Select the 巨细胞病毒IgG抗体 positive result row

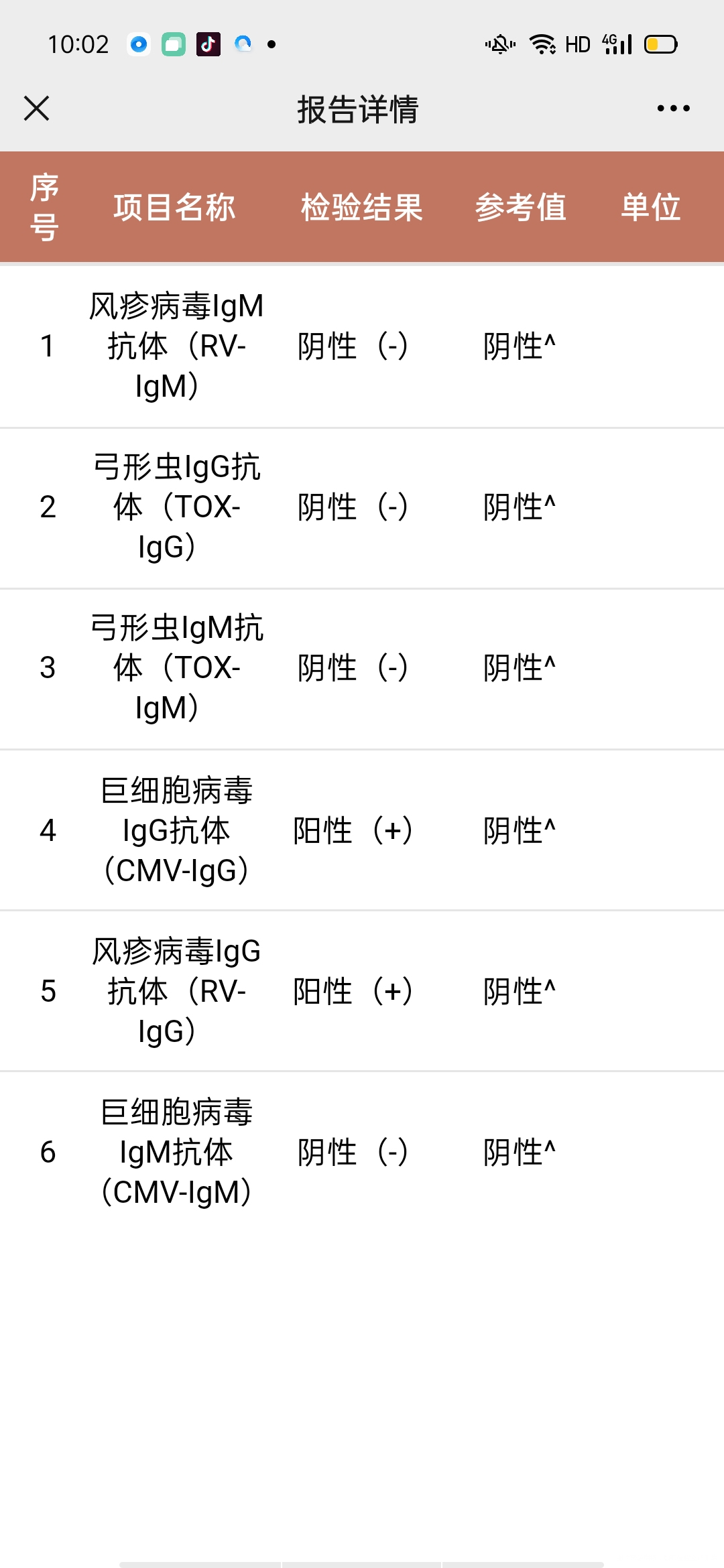362,831
